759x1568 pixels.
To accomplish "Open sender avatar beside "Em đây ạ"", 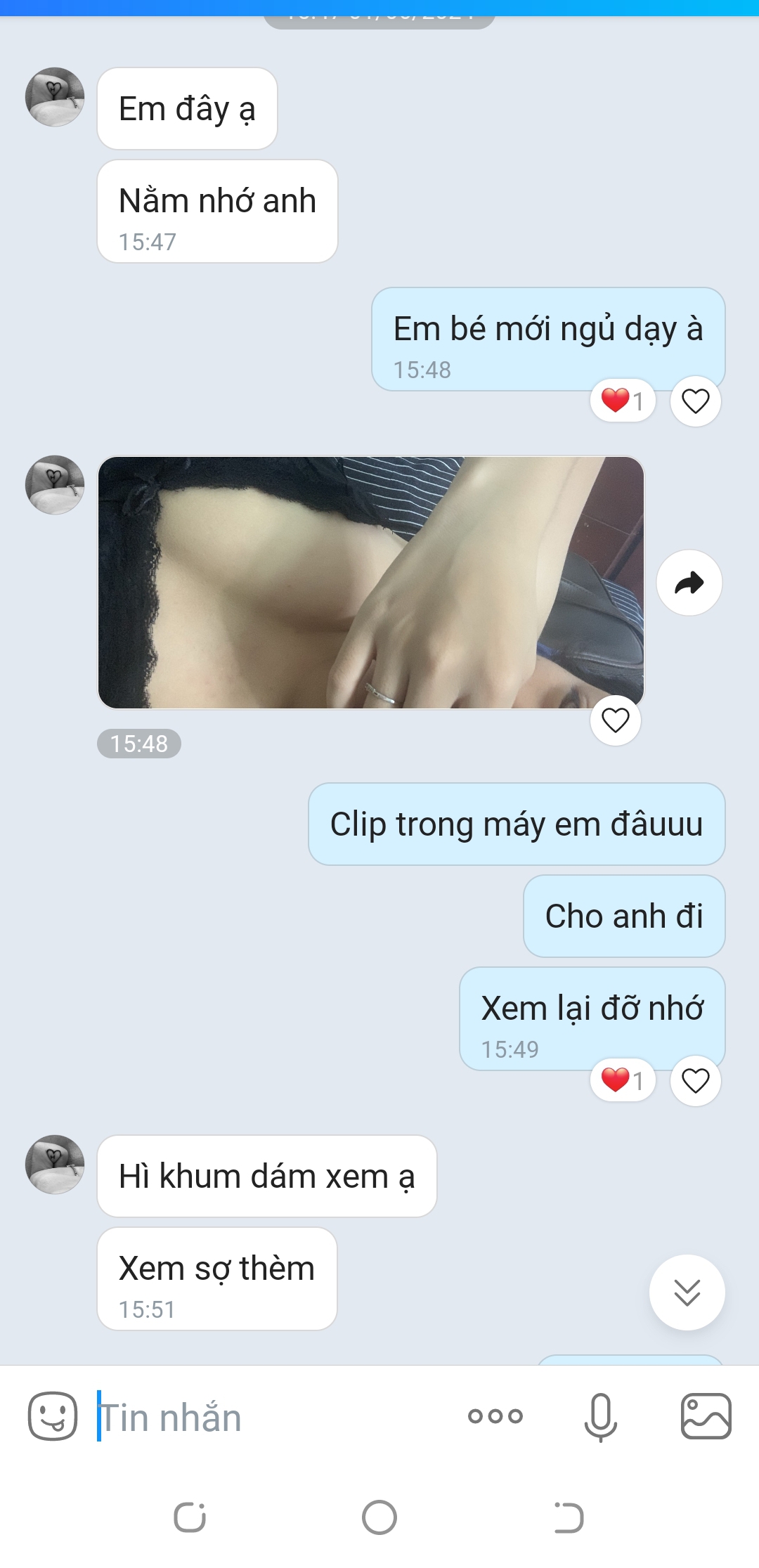I will pyautogui.click(x=55, y=97).
